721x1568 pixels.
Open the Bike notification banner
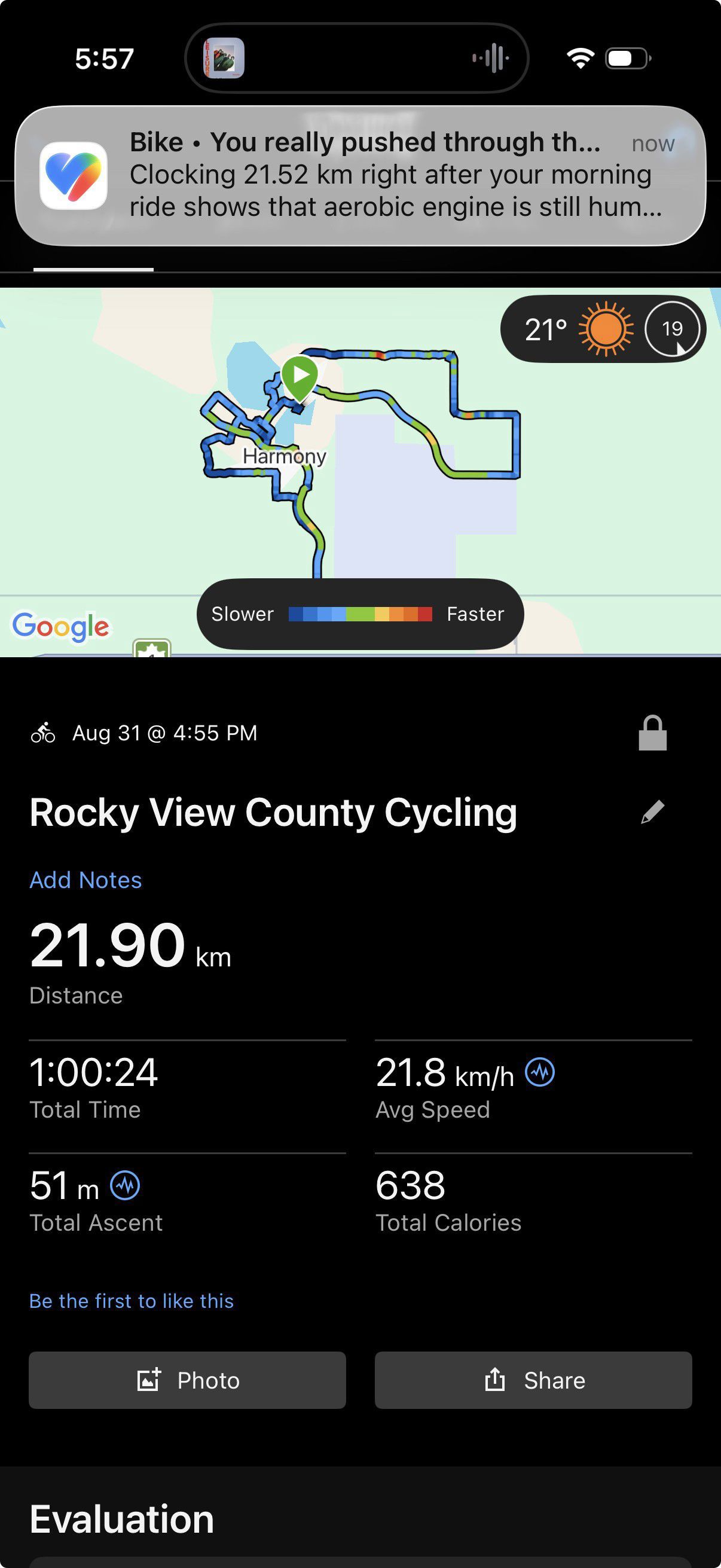(360, 175)
